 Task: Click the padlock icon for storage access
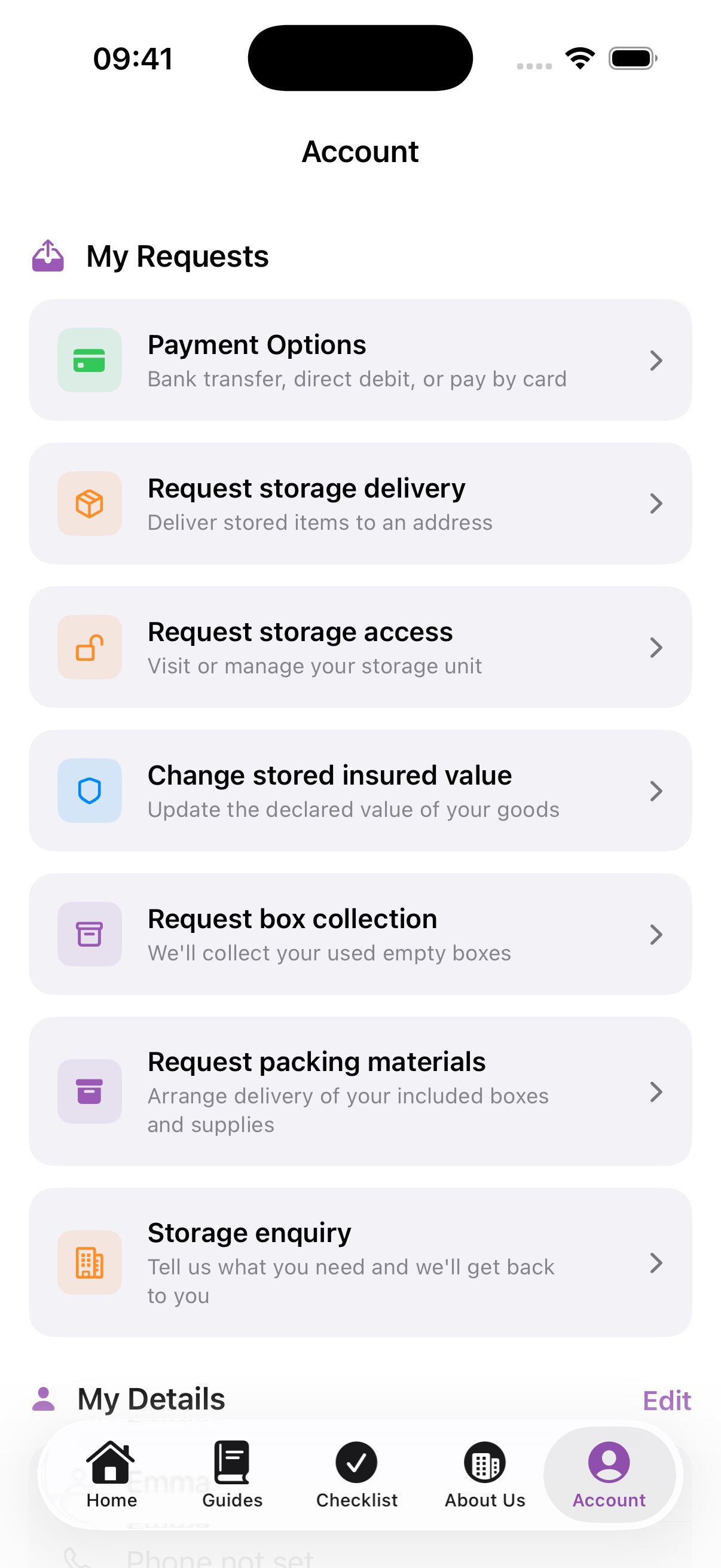coord(90,647)
